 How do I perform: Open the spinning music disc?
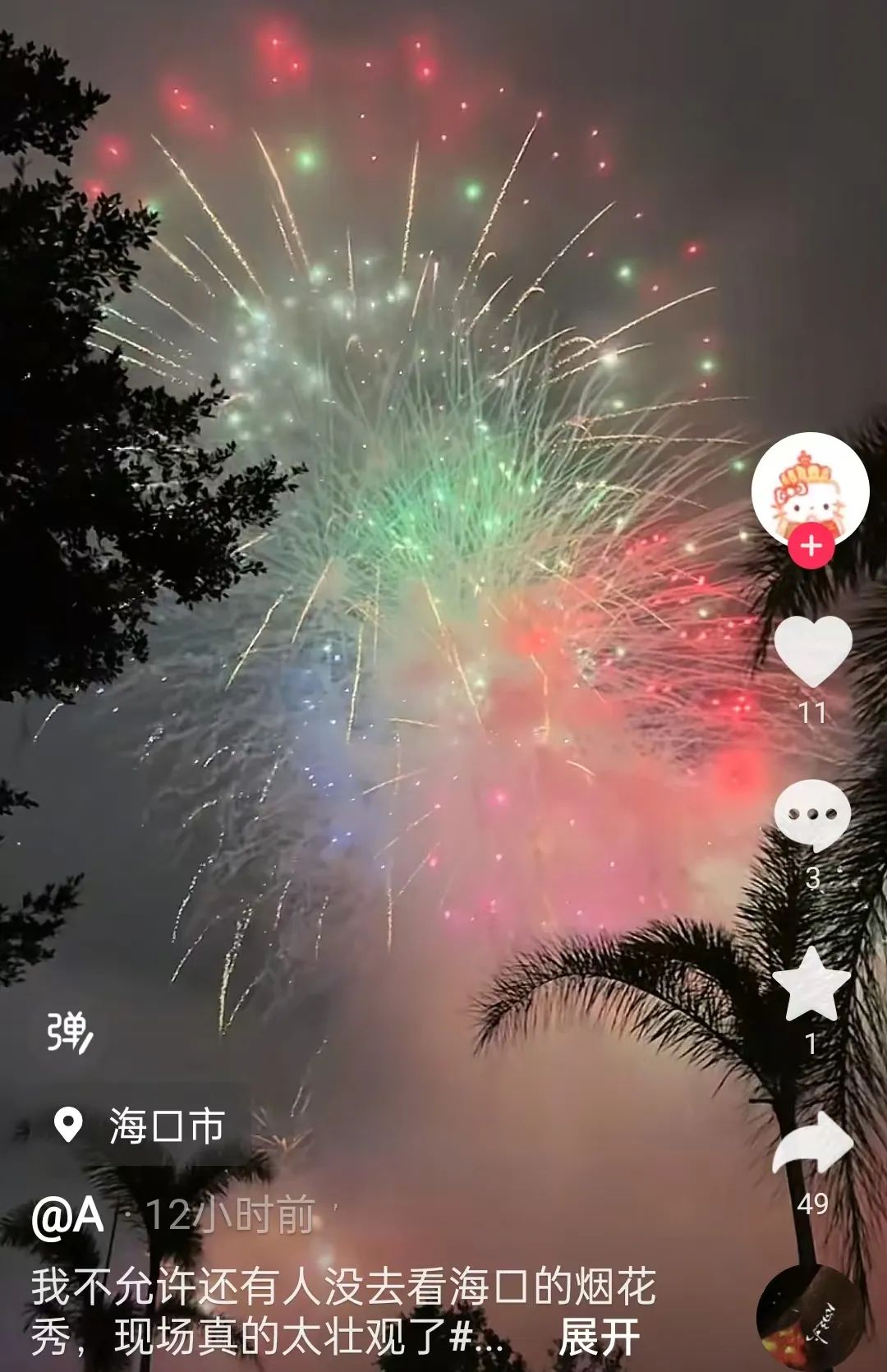coord(810,1319)
